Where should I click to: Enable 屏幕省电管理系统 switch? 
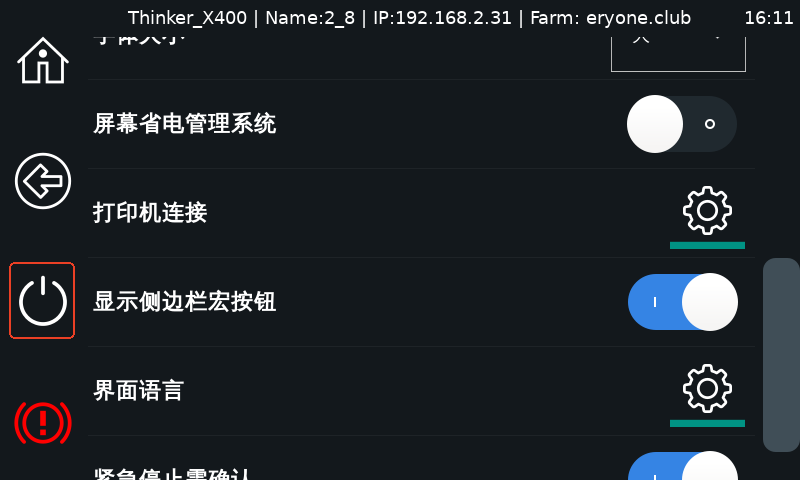[682, 124]
